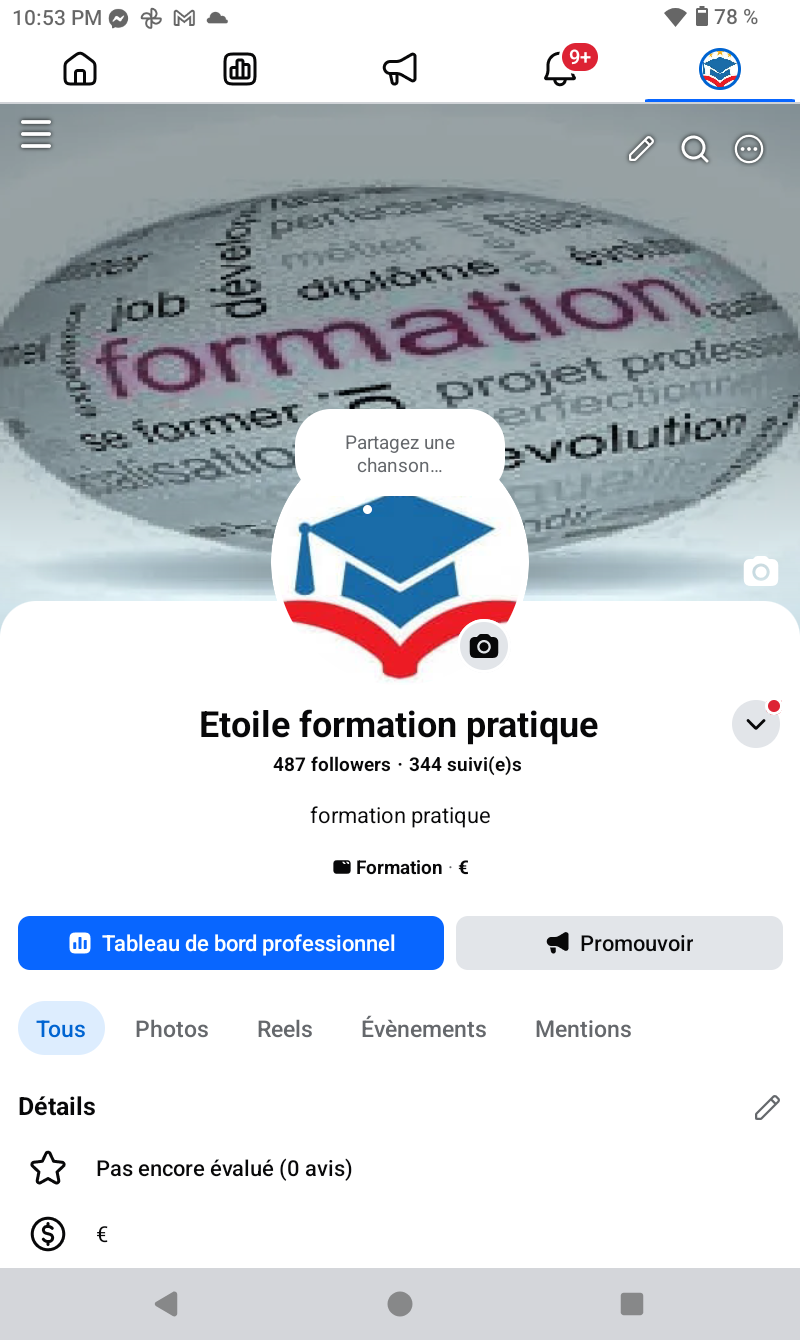Open the notifications bell

click(560, 69)
